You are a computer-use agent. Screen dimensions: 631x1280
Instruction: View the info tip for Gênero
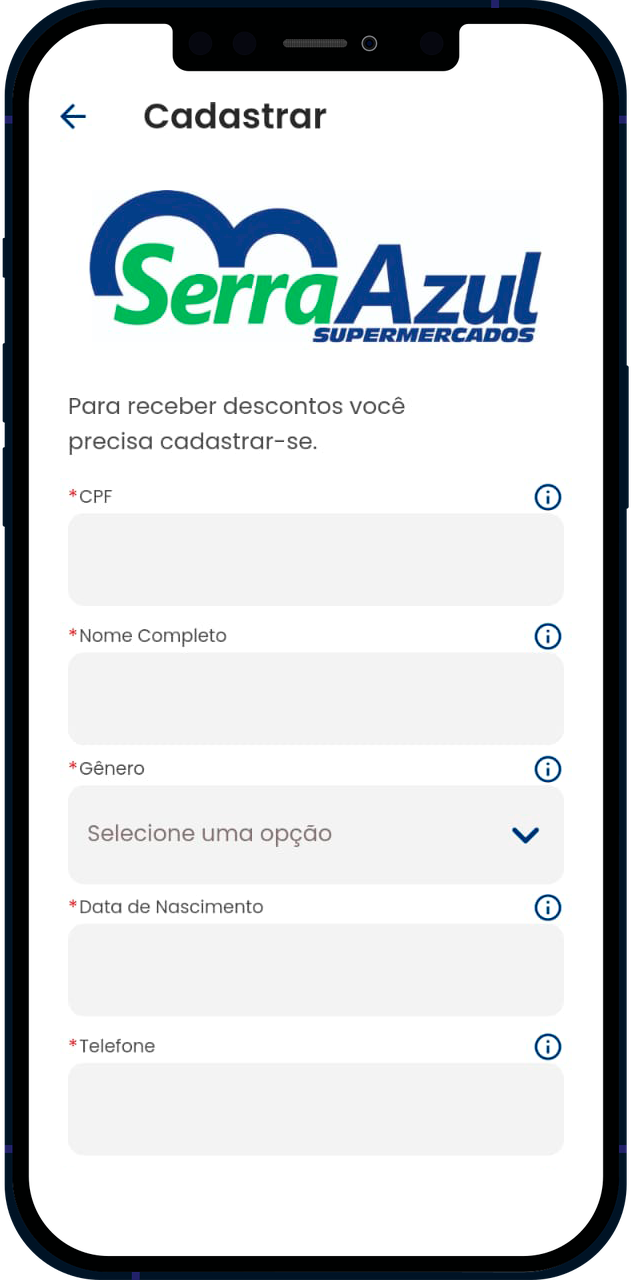pyautogui.click(x=547, y=769)
